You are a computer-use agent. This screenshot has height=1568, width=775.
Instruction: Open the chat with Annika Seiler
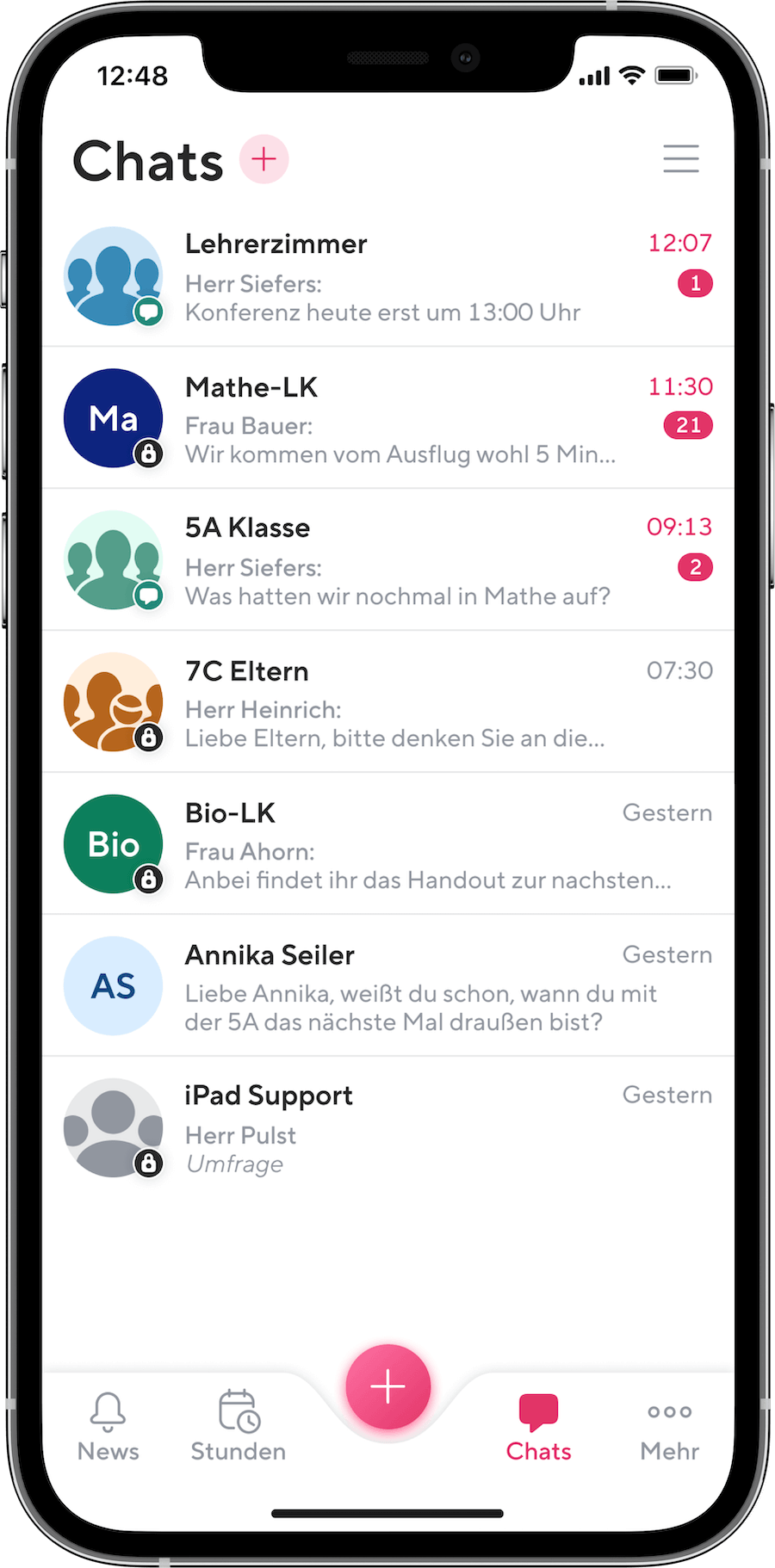click(x=387, y=987)
